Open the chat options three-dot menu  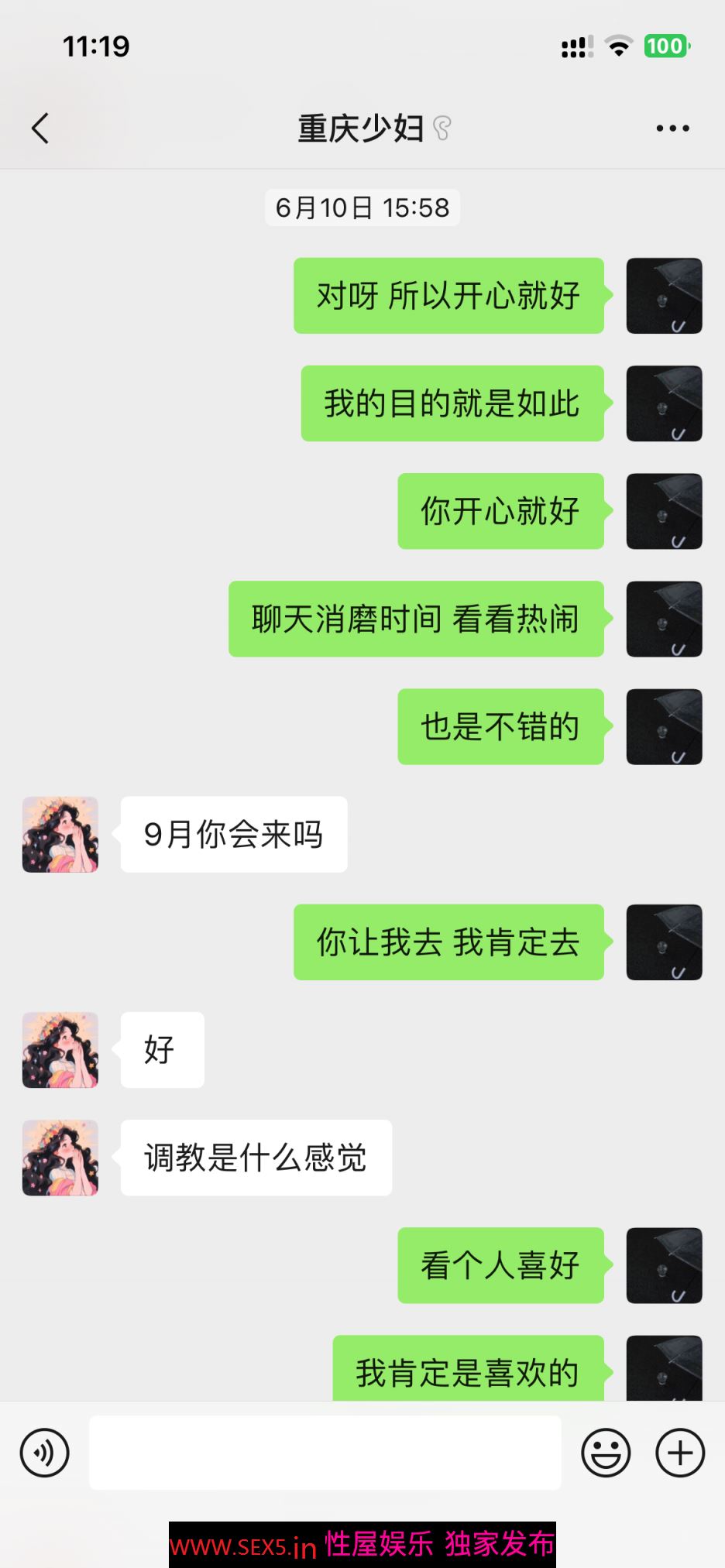pyautogui.click(x=672, y=129)
